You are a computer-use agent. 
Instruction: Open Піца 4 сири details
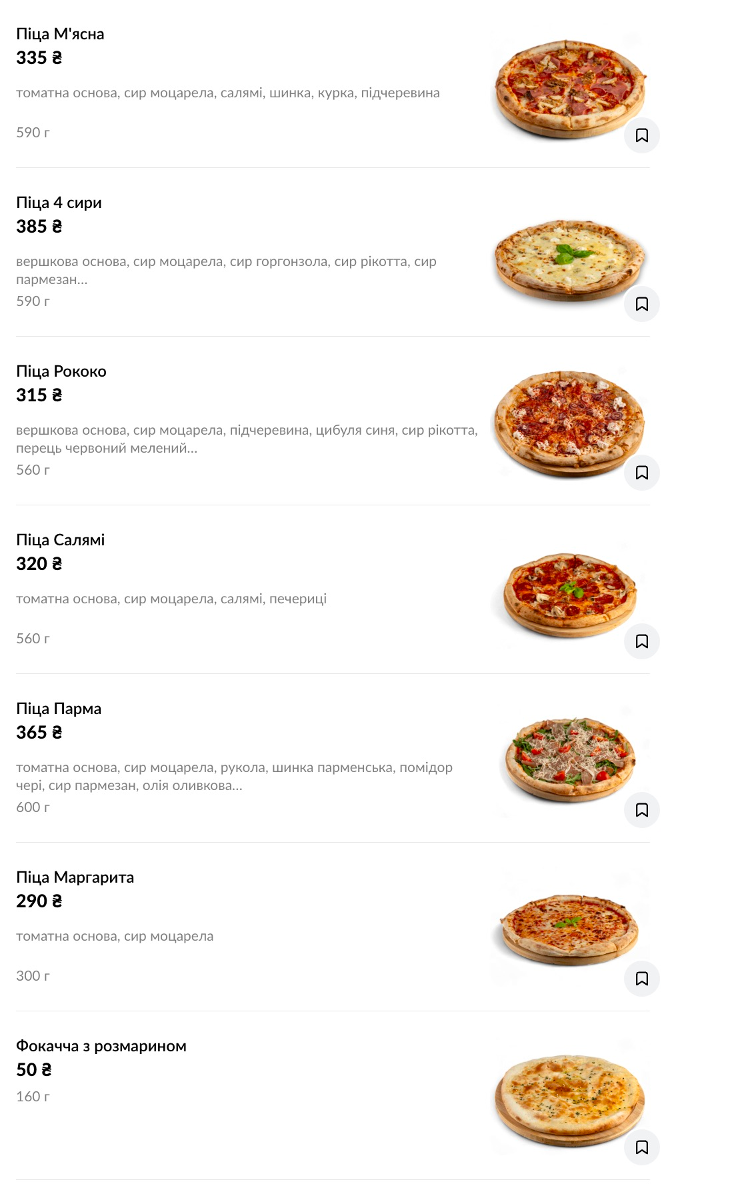[333, 252]
